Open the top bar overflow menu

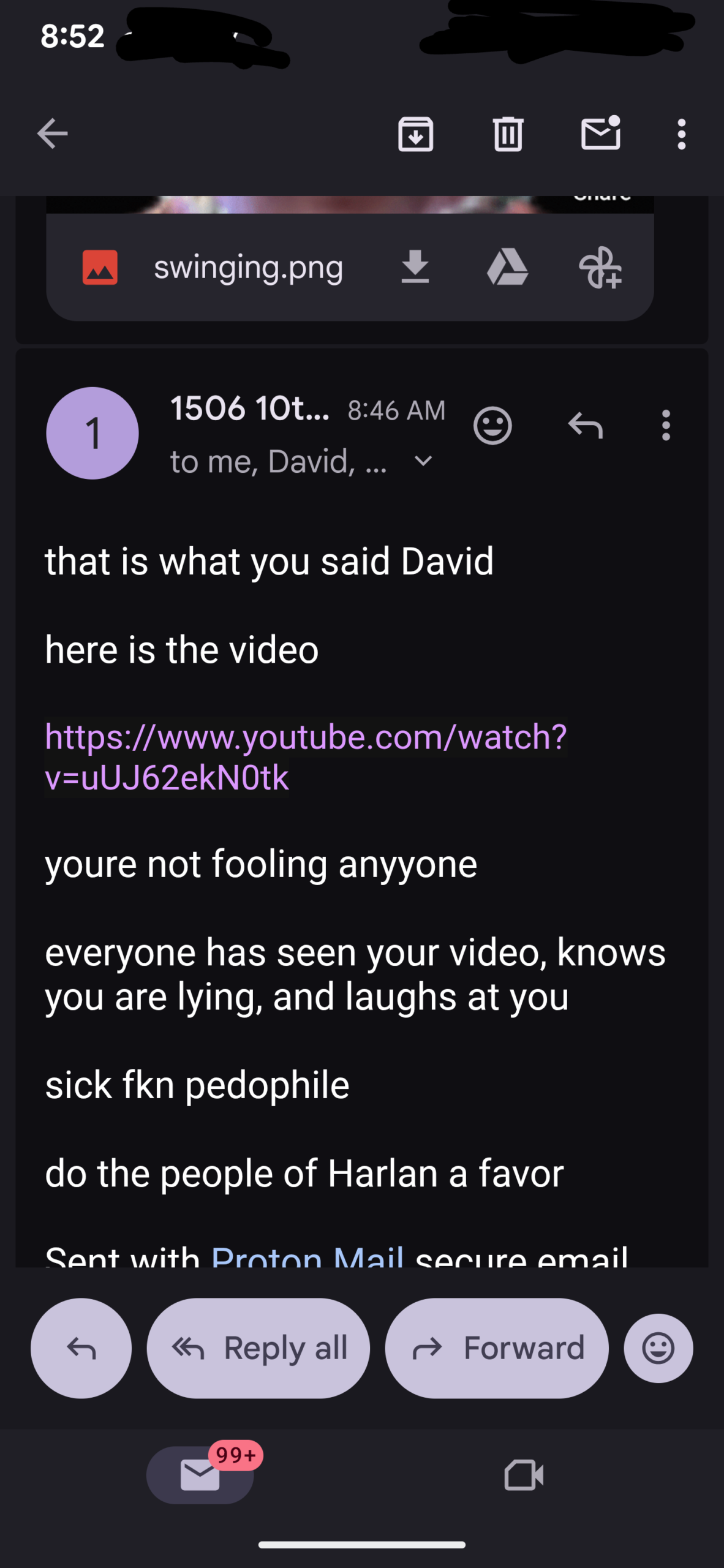[681, 134]
